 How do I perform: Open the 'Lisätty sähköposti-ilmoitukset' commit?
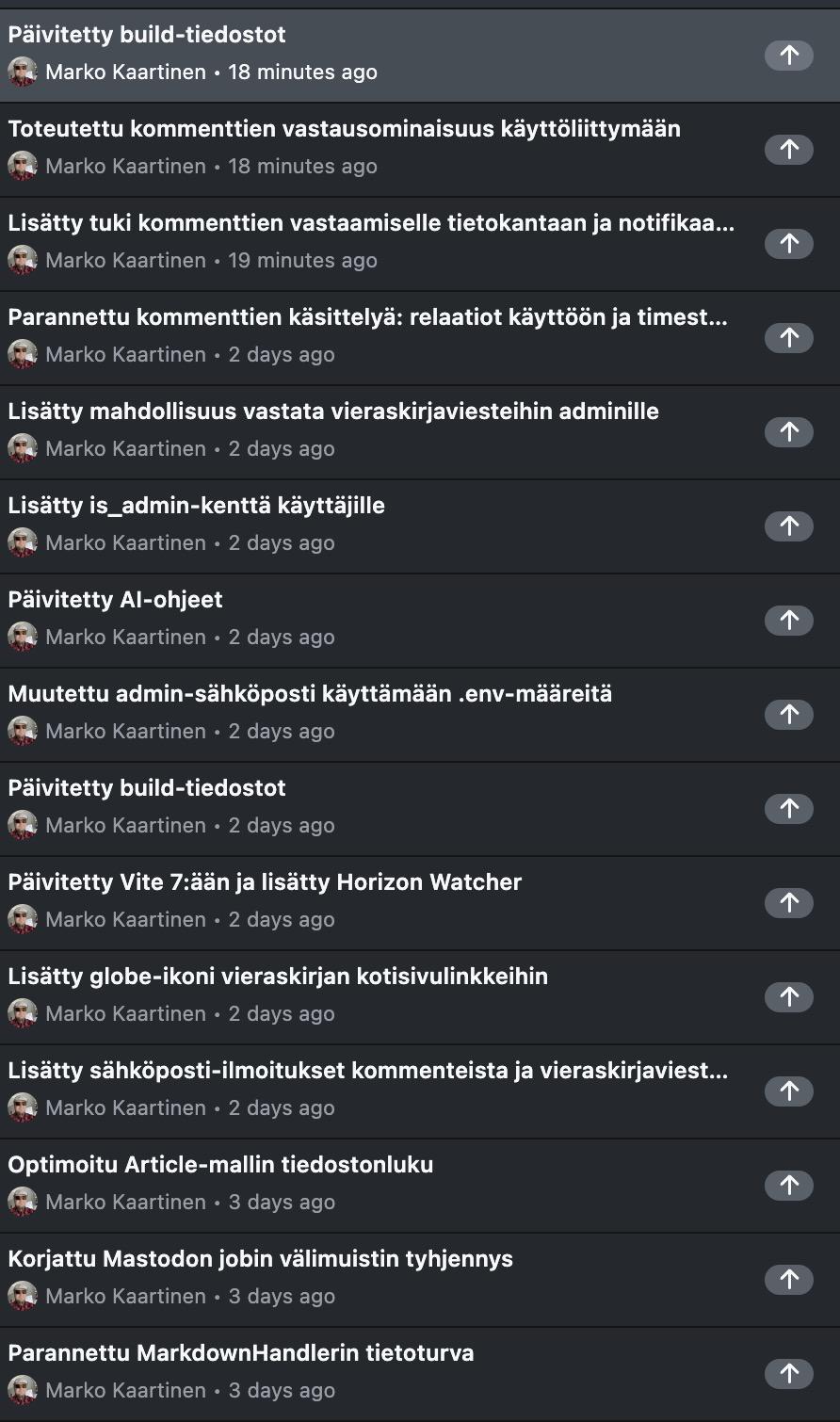[367, 1071]
